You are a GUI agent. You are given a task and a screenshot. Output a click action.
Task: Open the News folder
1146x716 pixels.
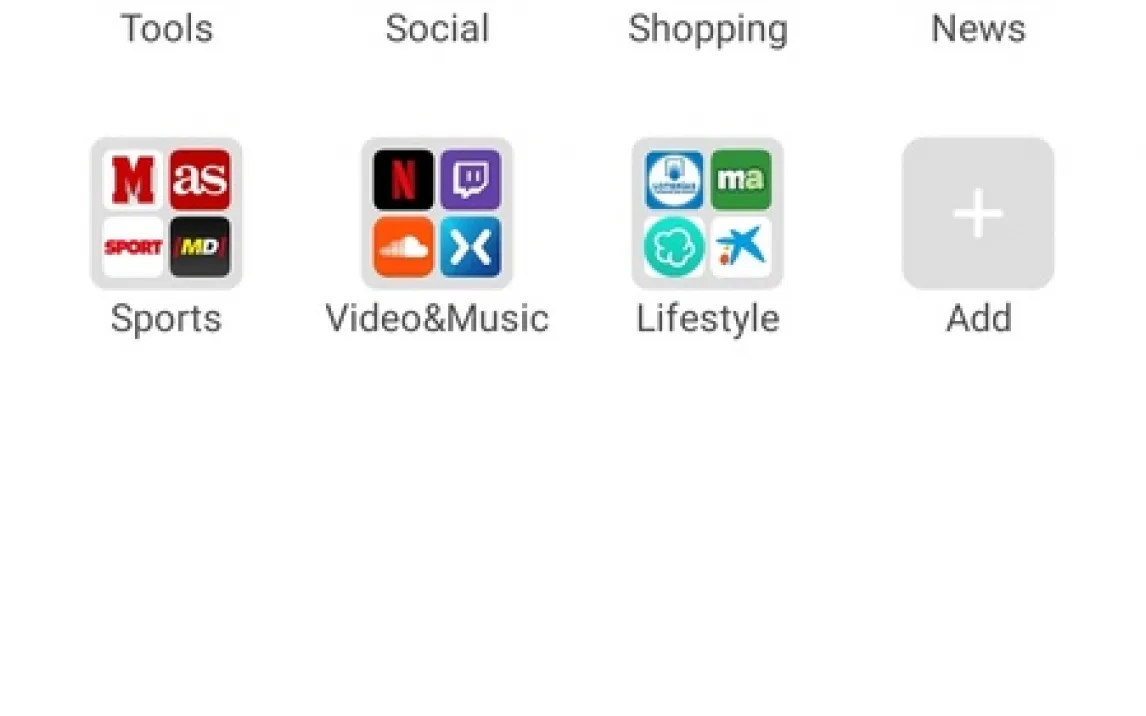point(978,27)
